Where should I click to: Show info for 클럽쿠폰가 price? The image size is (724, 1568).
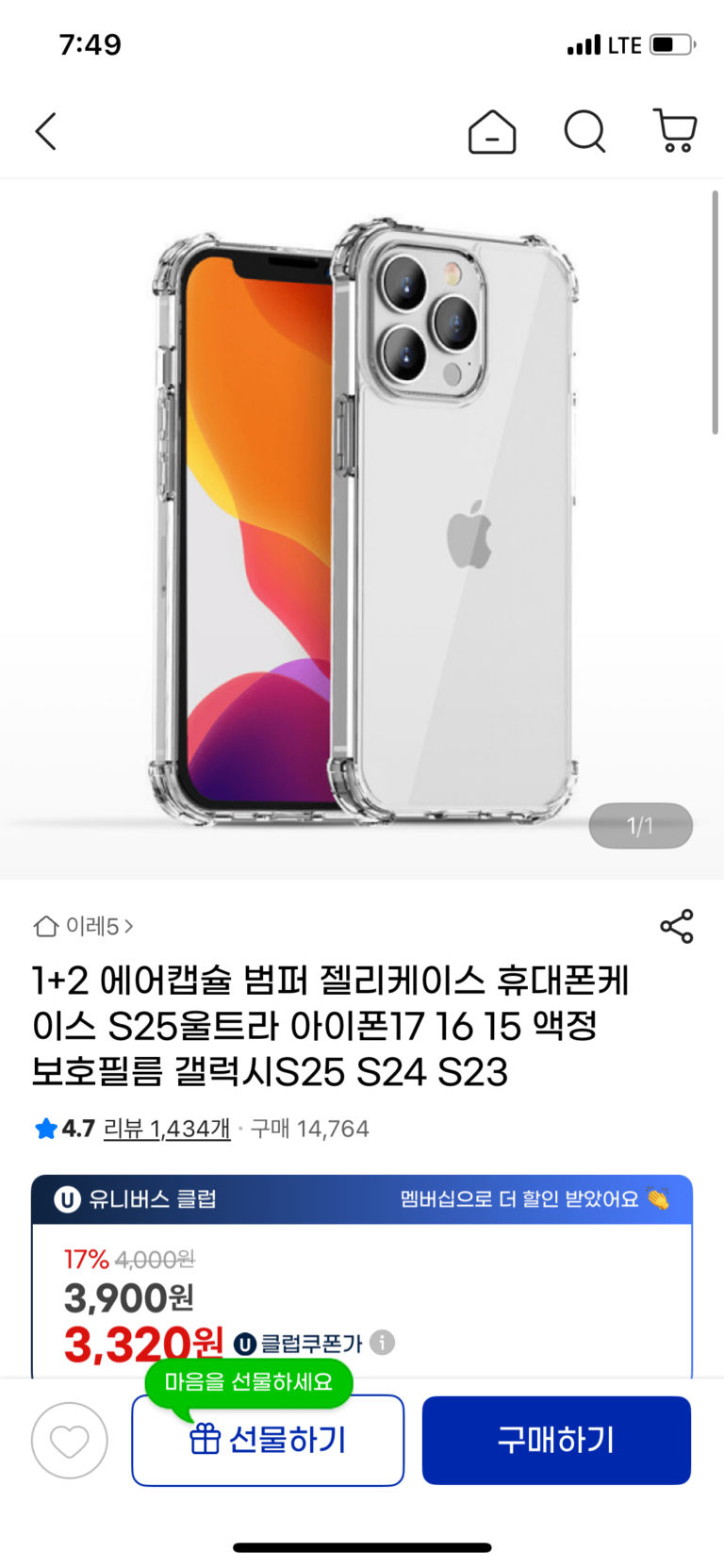tap(382, 1342)
